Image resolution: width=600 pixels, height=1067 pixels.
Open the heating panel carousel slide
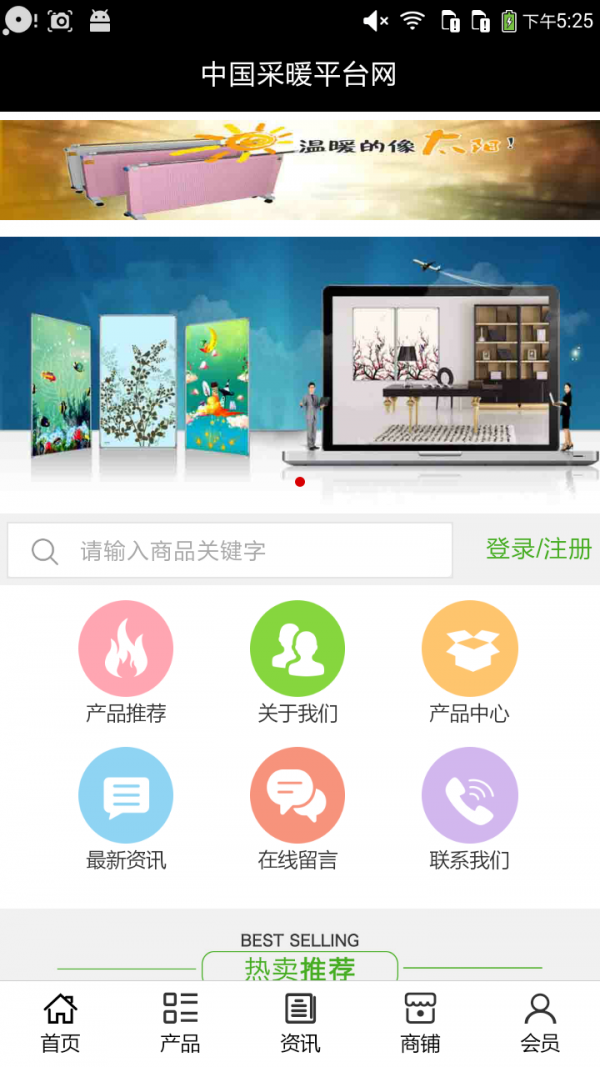[x=300, y=360]
